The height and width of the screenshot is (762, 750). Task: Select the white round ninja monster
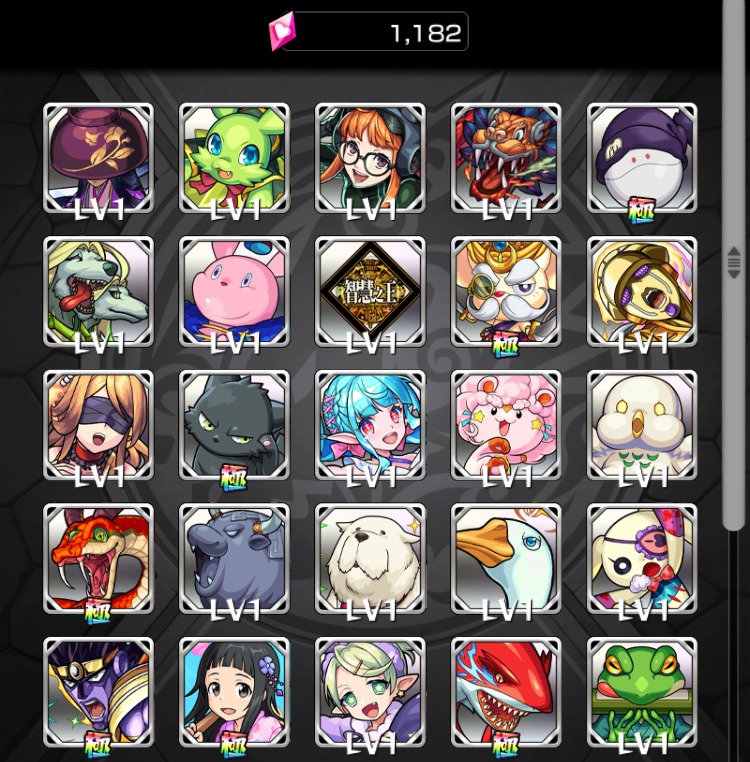641,158
